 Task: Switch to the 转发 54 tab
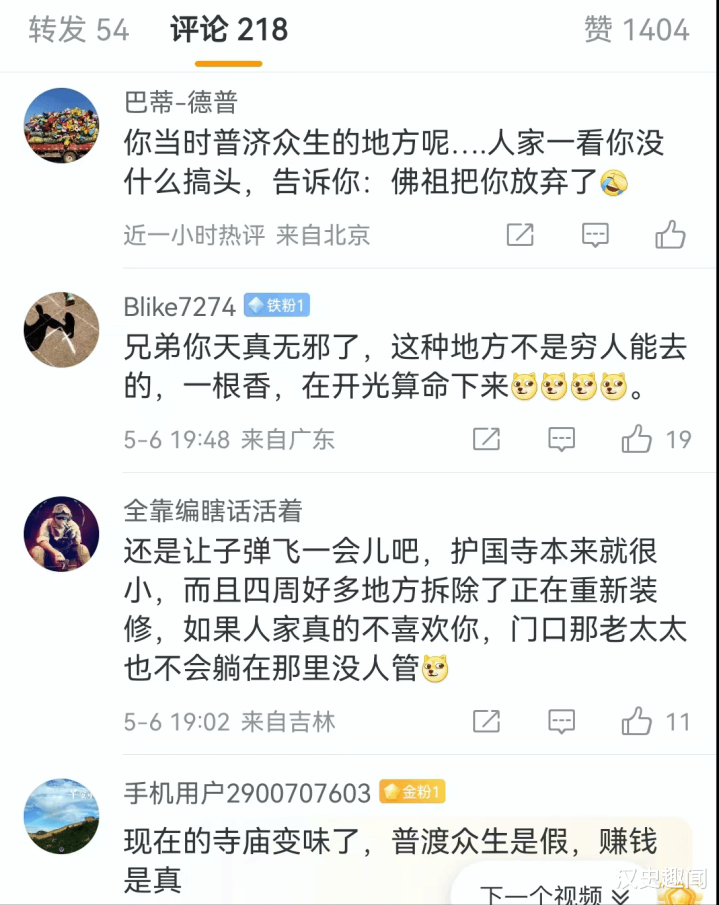pyautogui.click(x=78, y=29)
